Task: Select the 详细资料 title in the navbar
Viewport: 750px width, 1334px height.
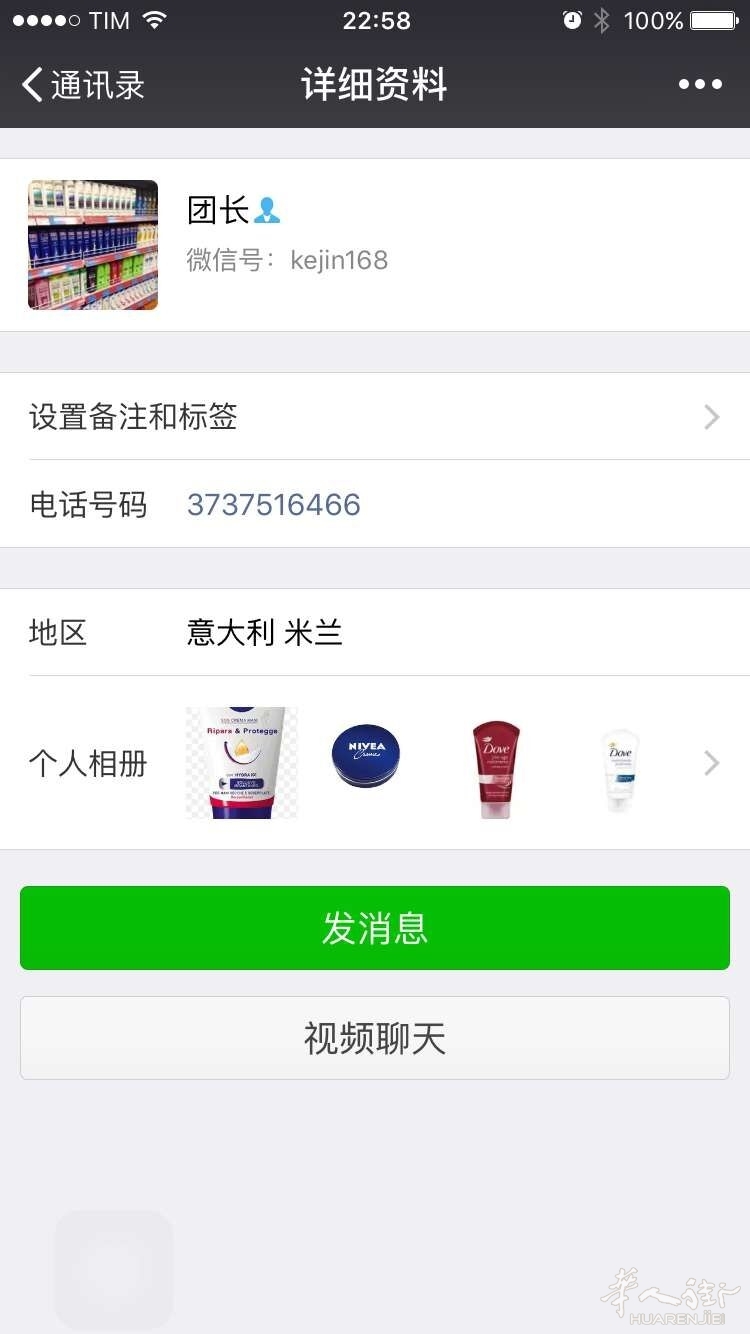Action: pos(375,85)
